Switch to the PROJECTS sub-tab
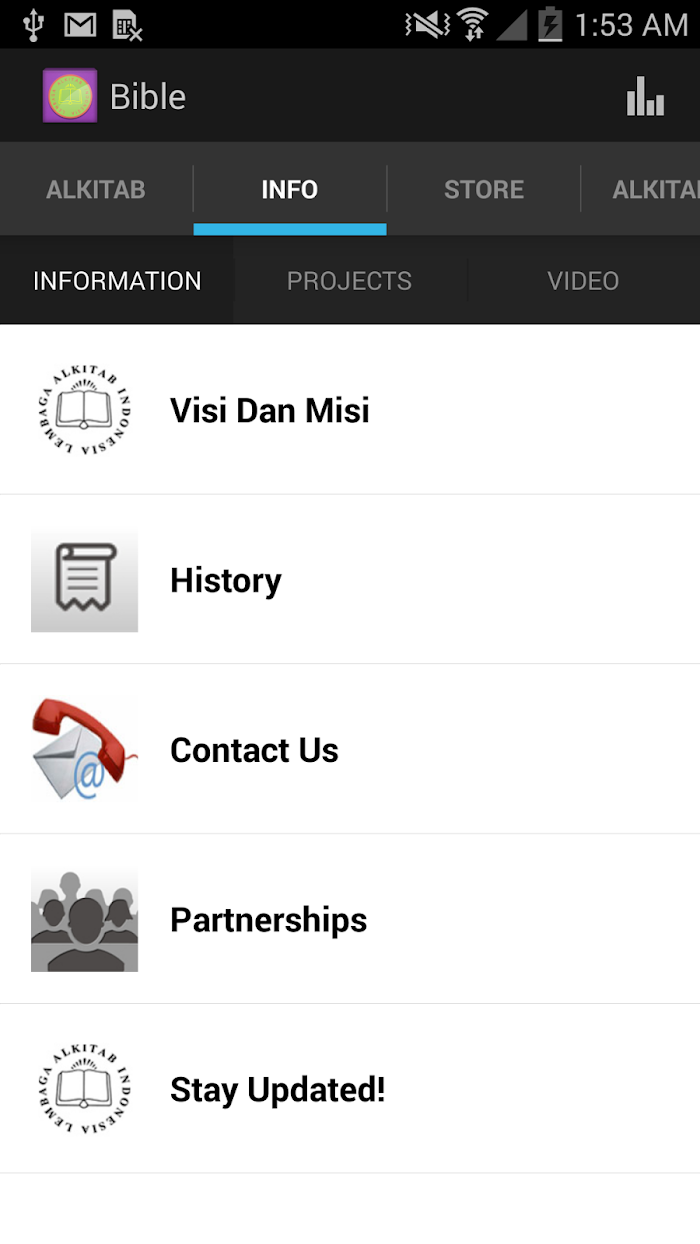 (x=349, y=281)
